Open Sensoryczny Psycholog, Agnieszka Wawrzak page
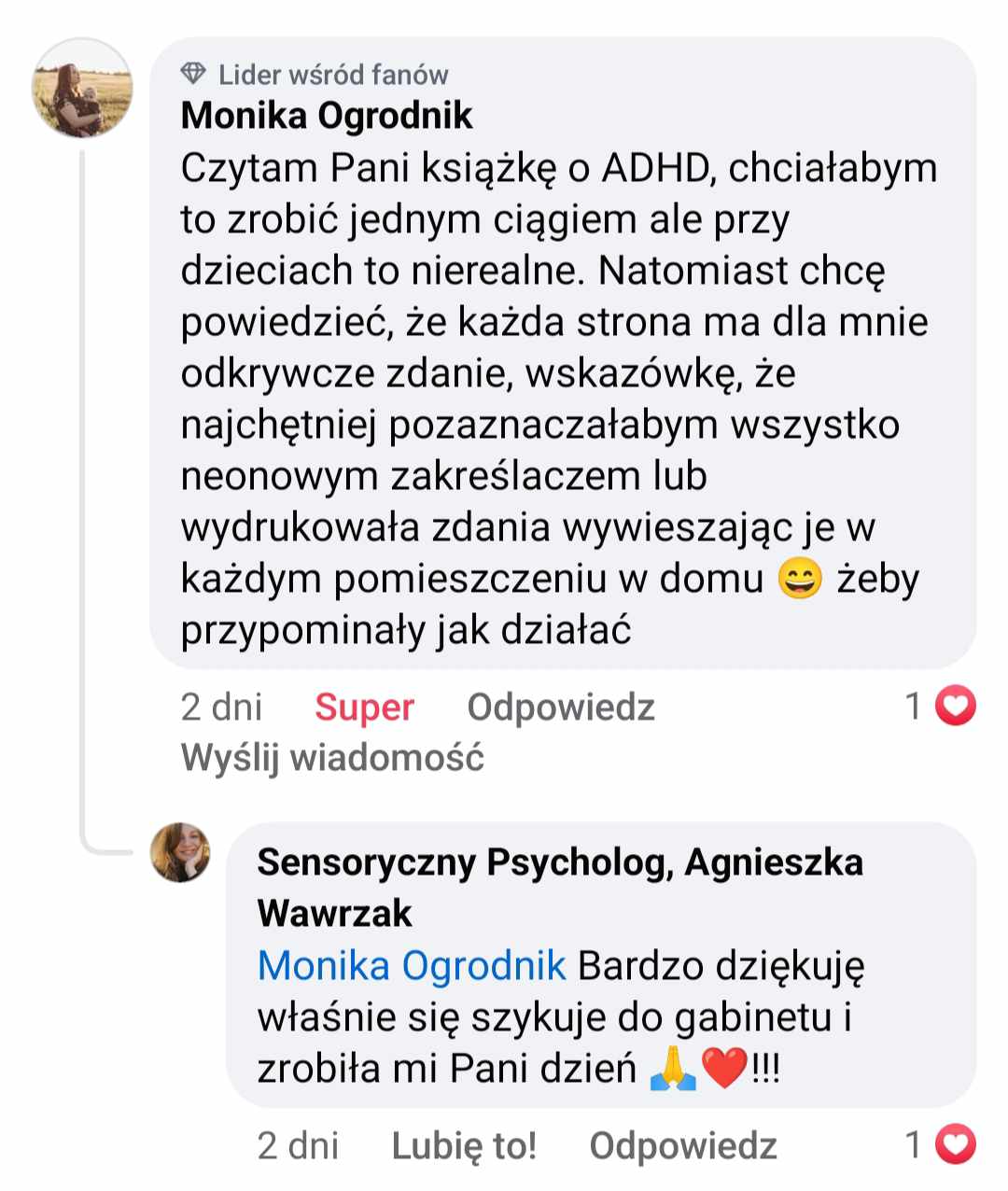 tap(559, 862)
